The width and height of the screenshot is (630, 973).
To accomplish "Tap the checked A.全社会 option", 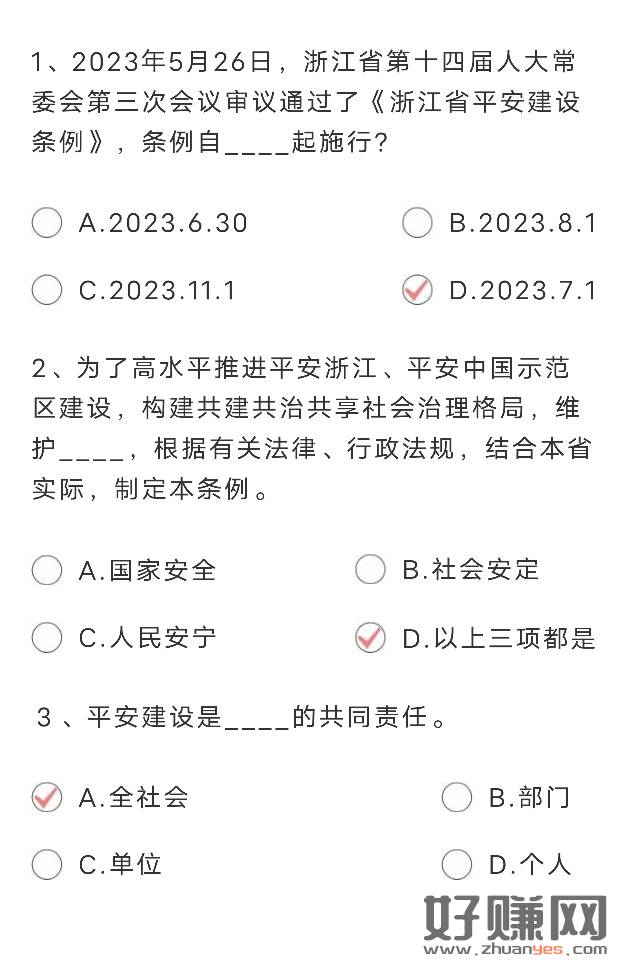I will point(47,797).
